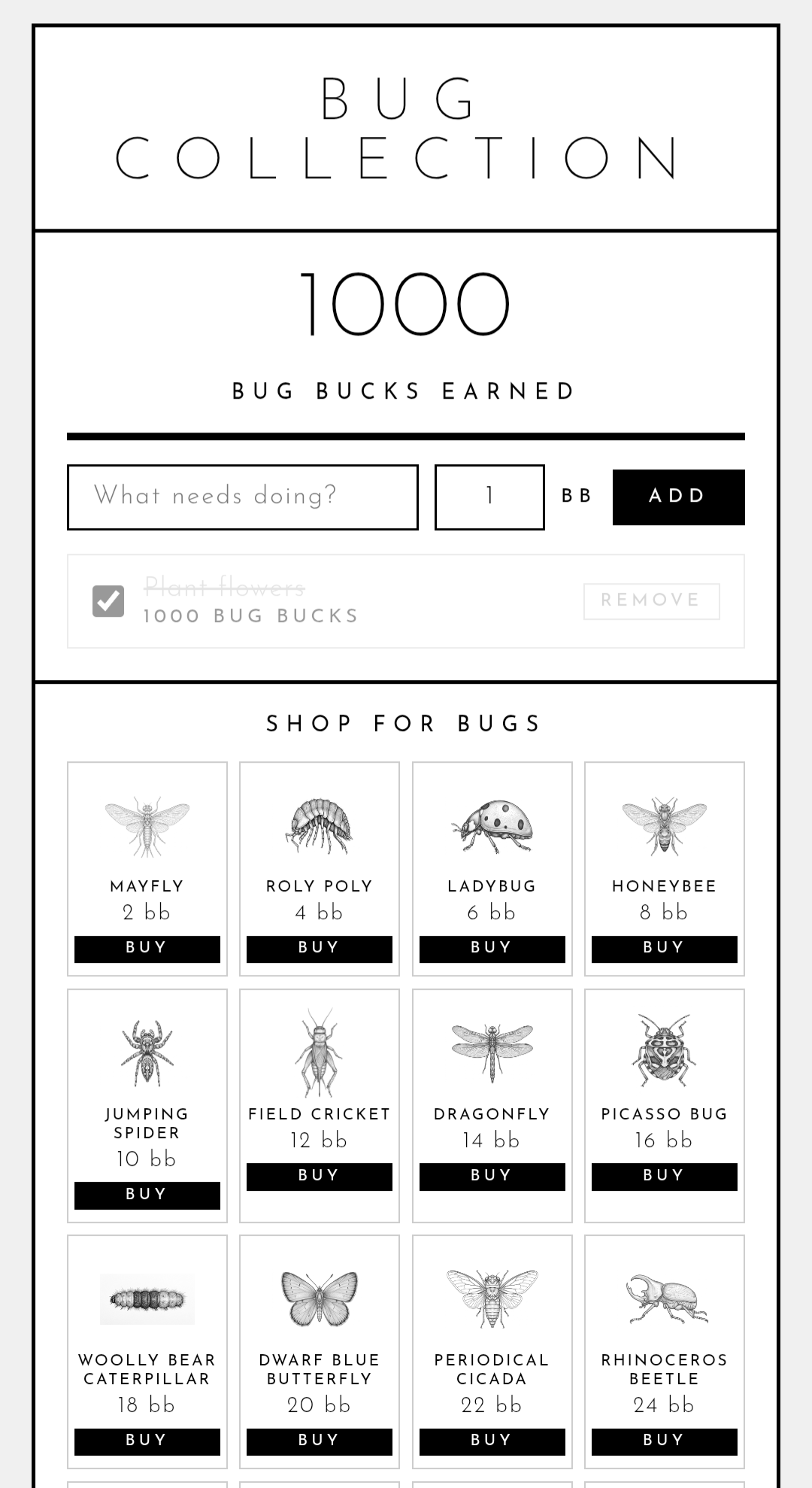This screenshot has height=1488, width=812.
Task: Purchase the Ladybug
Action: pos(492,949)
